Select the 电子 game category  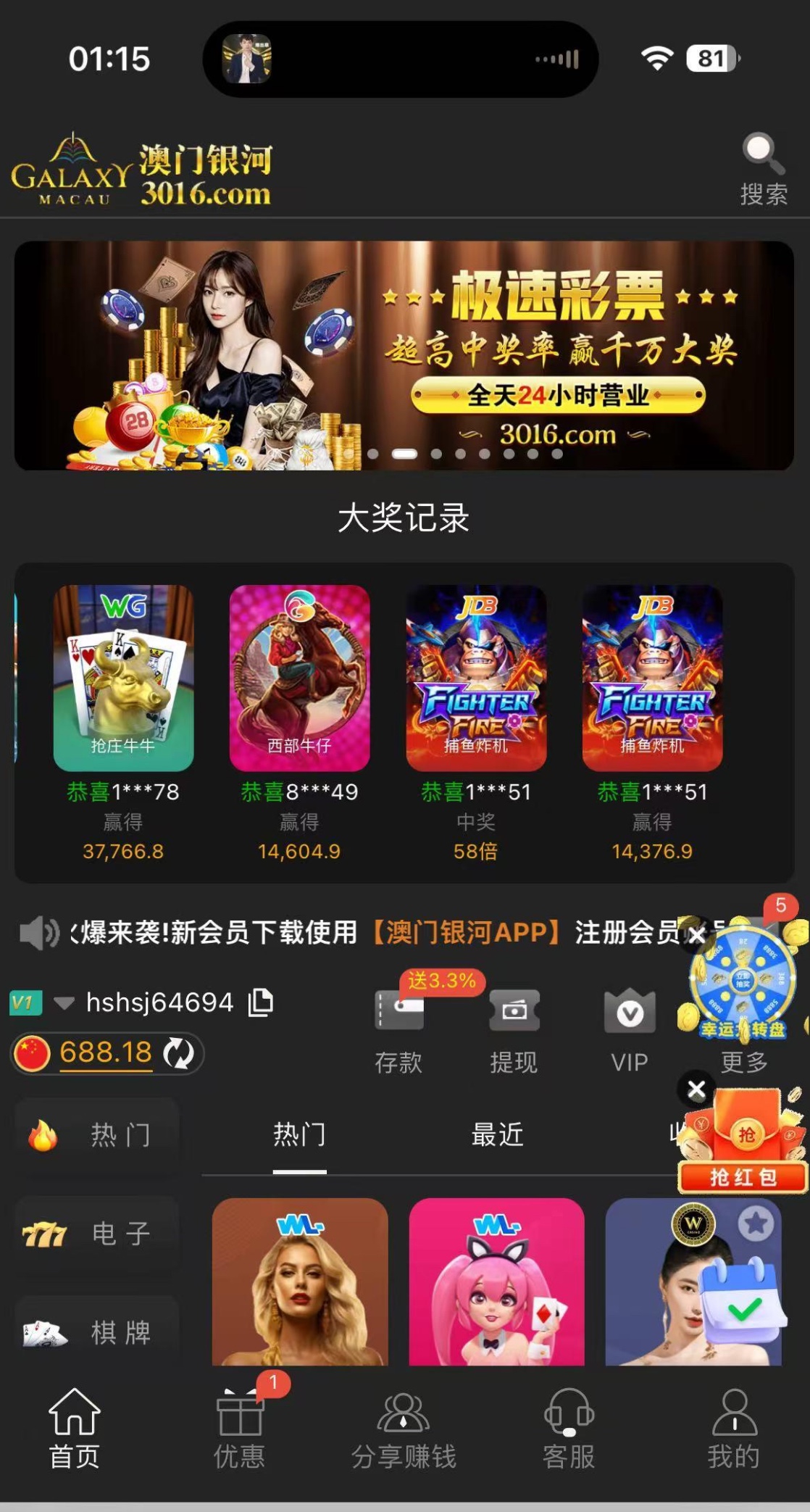[97, 1233]
